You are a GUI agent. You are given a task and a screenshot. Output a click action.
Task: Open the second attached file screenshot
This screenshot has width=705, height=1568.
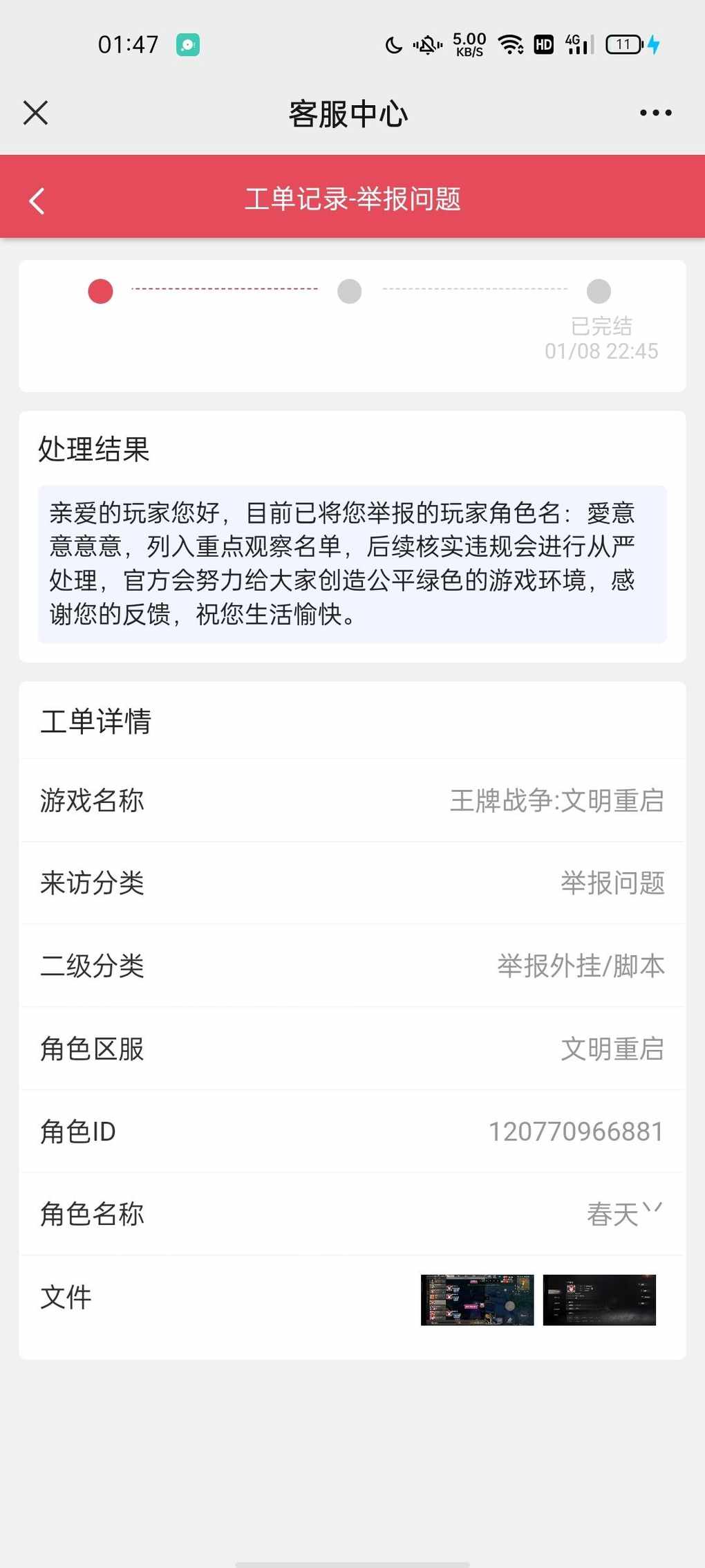point(599,1300)
